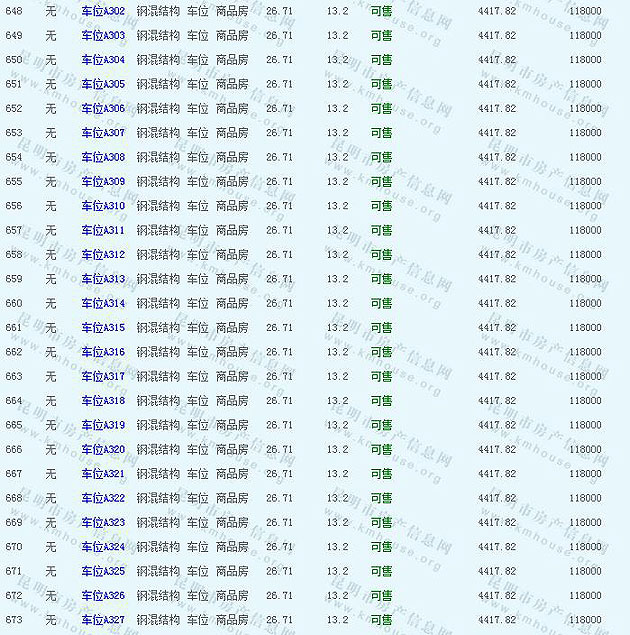This screenshot has height=635, width=630.
Task: View details for 车位A311
Action: click(103, 230)
